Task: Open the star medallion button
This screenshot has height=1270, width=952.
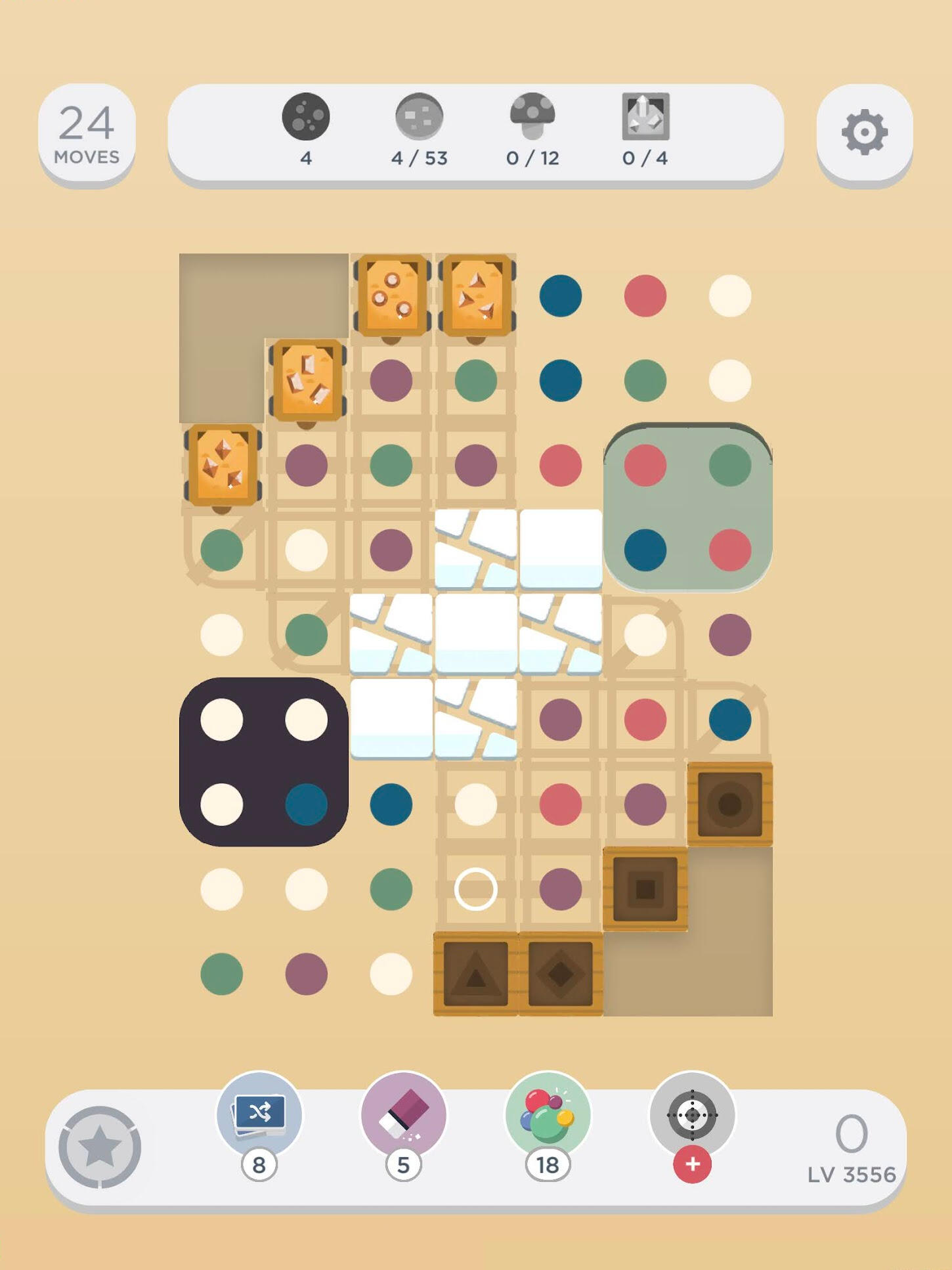Action: pos(100,1147)
